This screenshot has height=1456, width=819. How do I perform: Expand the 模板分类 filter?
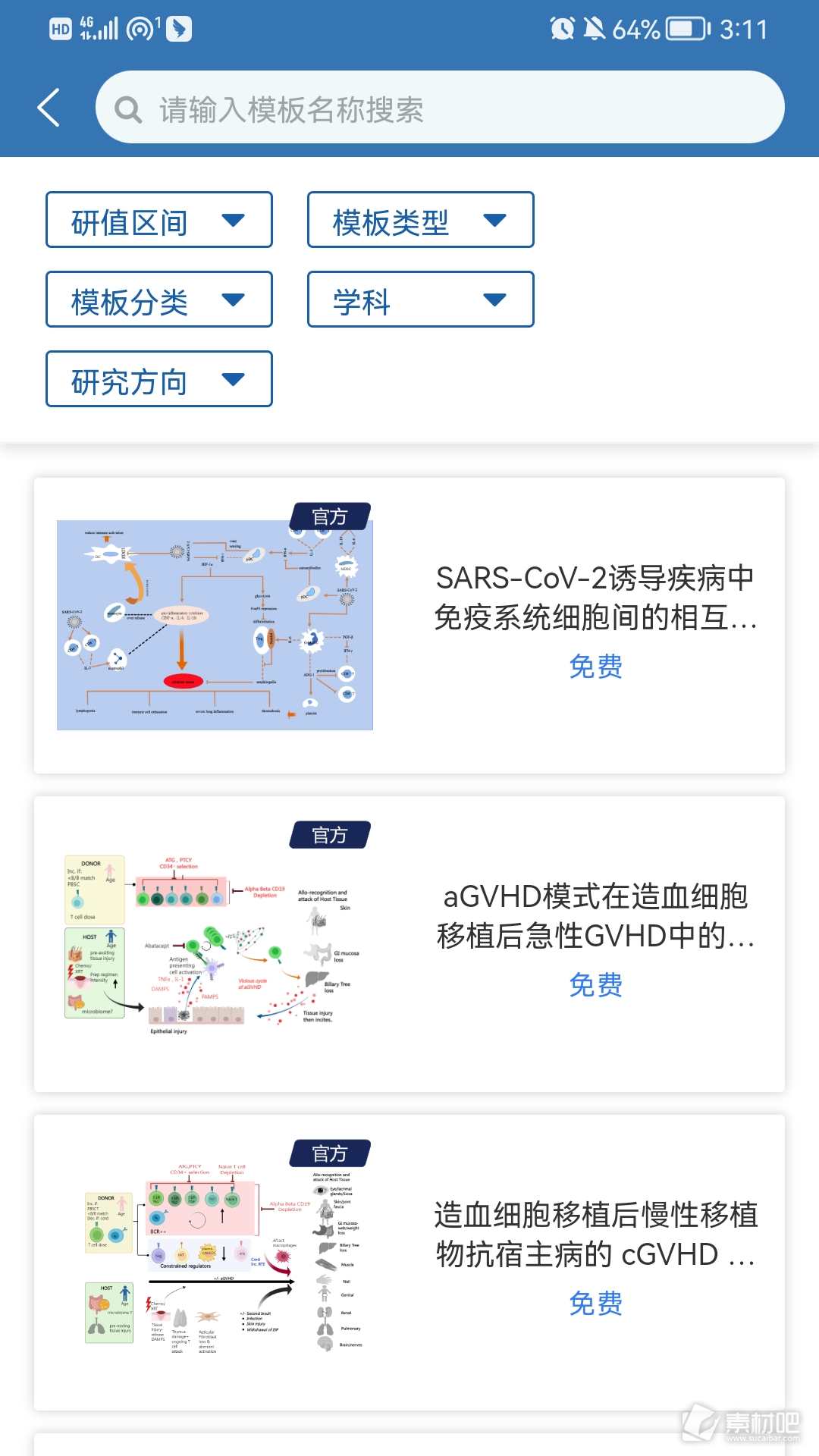[x=159, y=300]
